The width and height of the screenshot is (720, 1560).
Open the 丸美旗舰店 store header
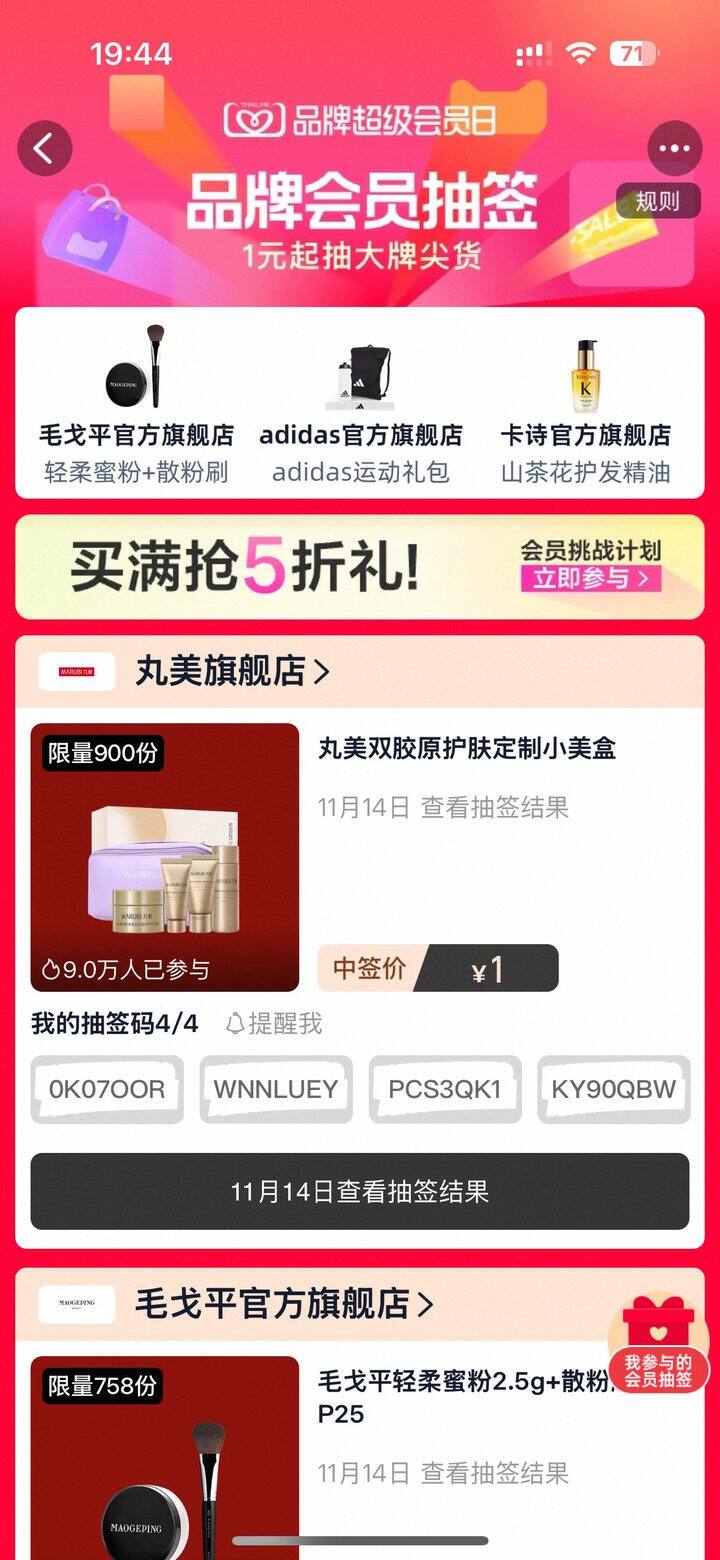tap(232, 672)
